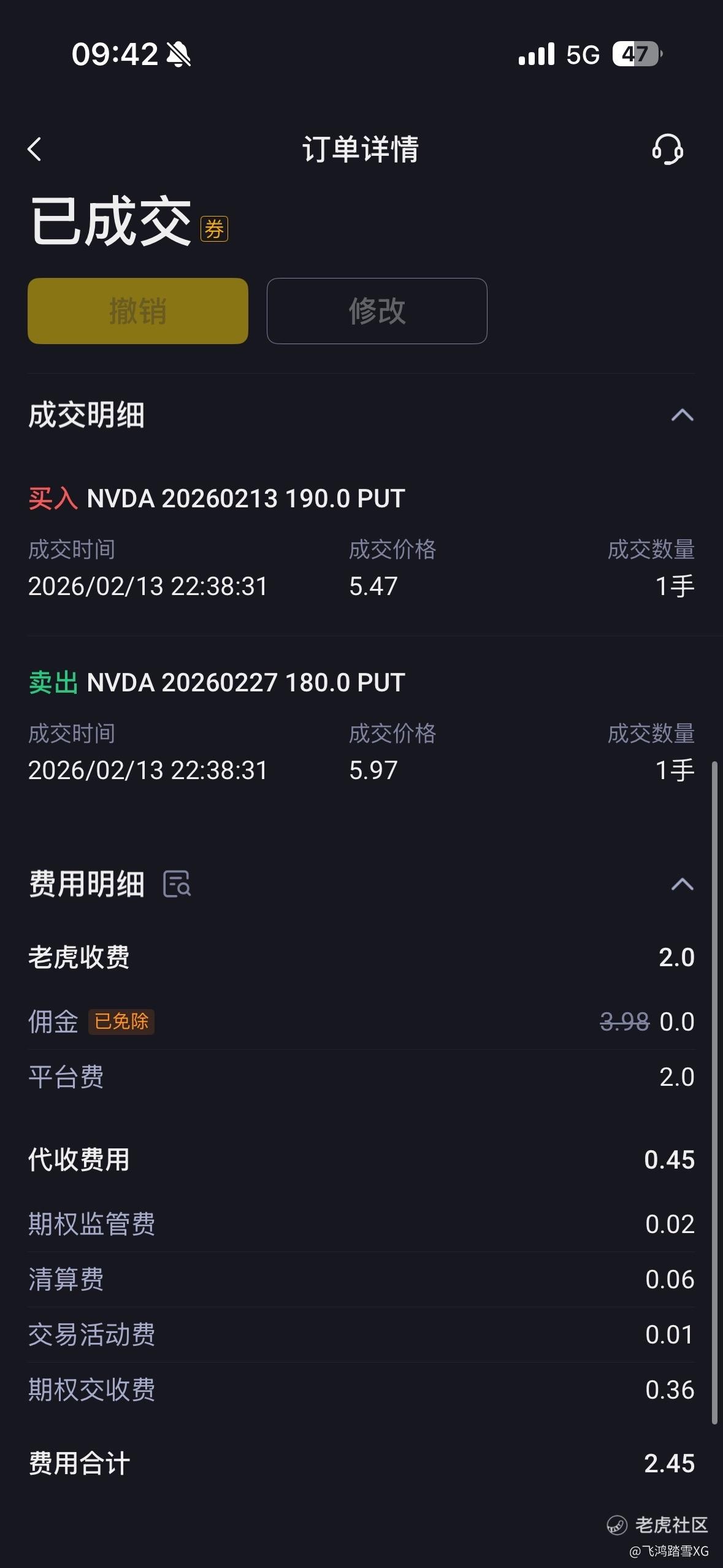The height and width of the screenshot is (1568, 723).
Task: Contact customer service via headset icon
Action: 667,149
